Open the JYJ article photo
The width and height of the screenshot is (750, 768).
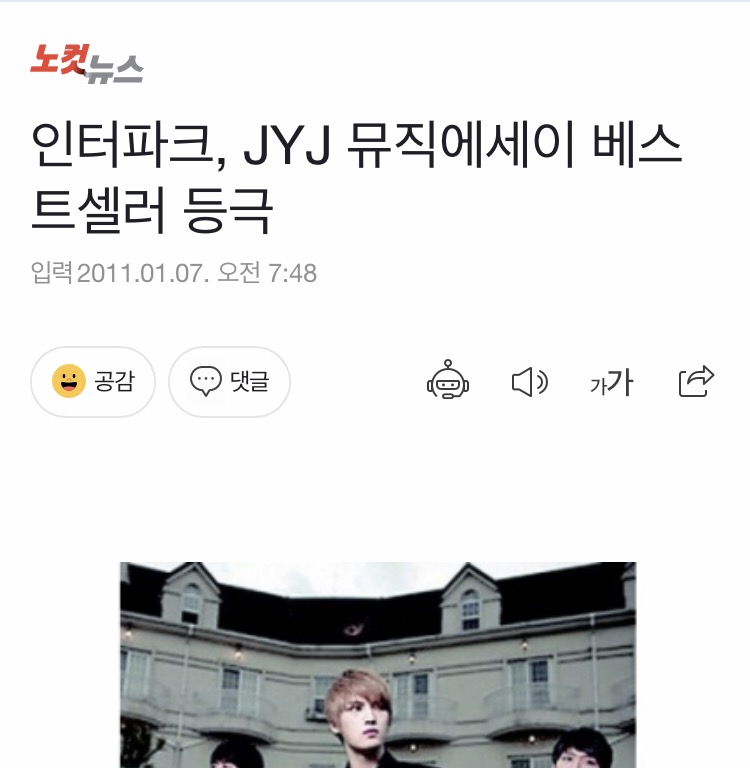tap(378, 664)
